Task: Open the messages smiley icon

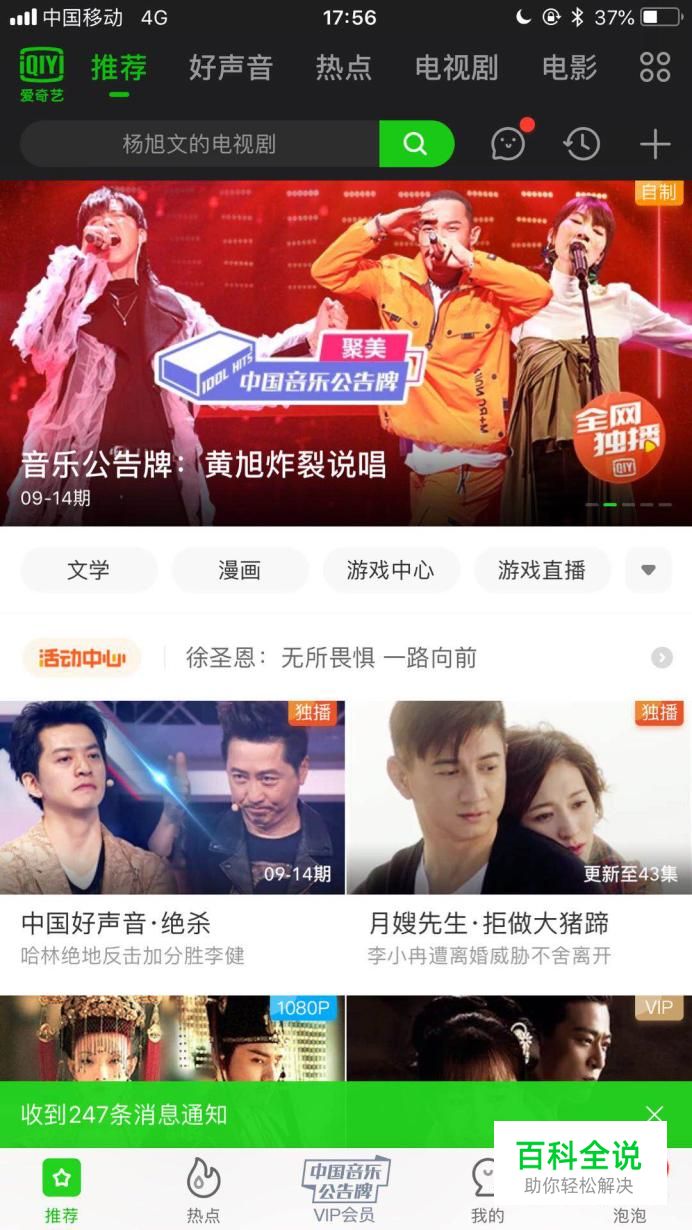Action: 508,144
